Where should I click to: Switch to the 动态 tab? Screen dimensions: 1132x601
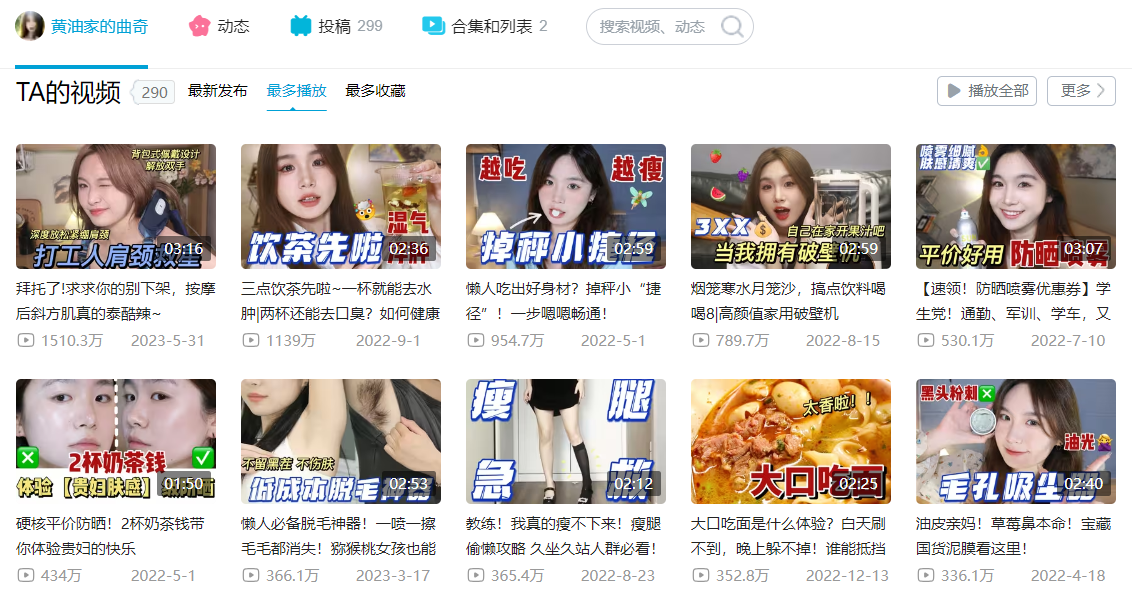(x=219, y=27)
